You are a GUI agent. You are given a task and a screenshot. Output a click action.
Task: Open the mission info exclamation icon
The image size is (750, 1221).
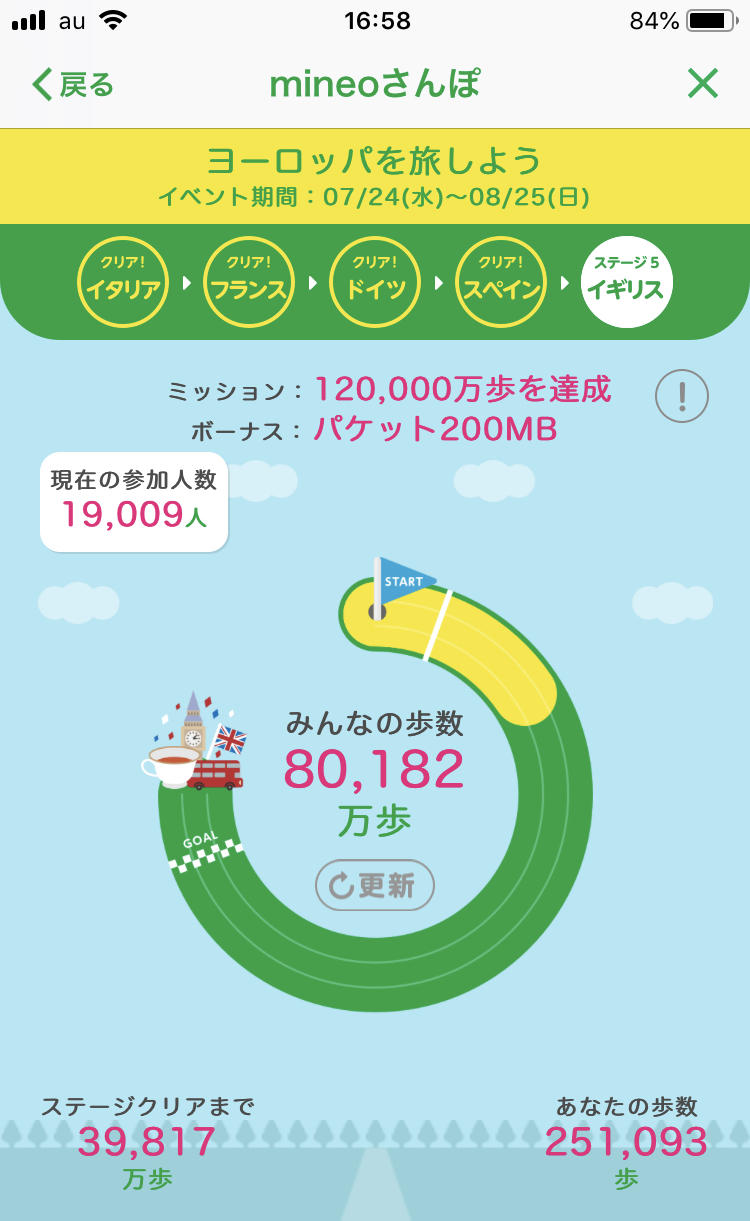pyautogui.click(x=682, y=397)
